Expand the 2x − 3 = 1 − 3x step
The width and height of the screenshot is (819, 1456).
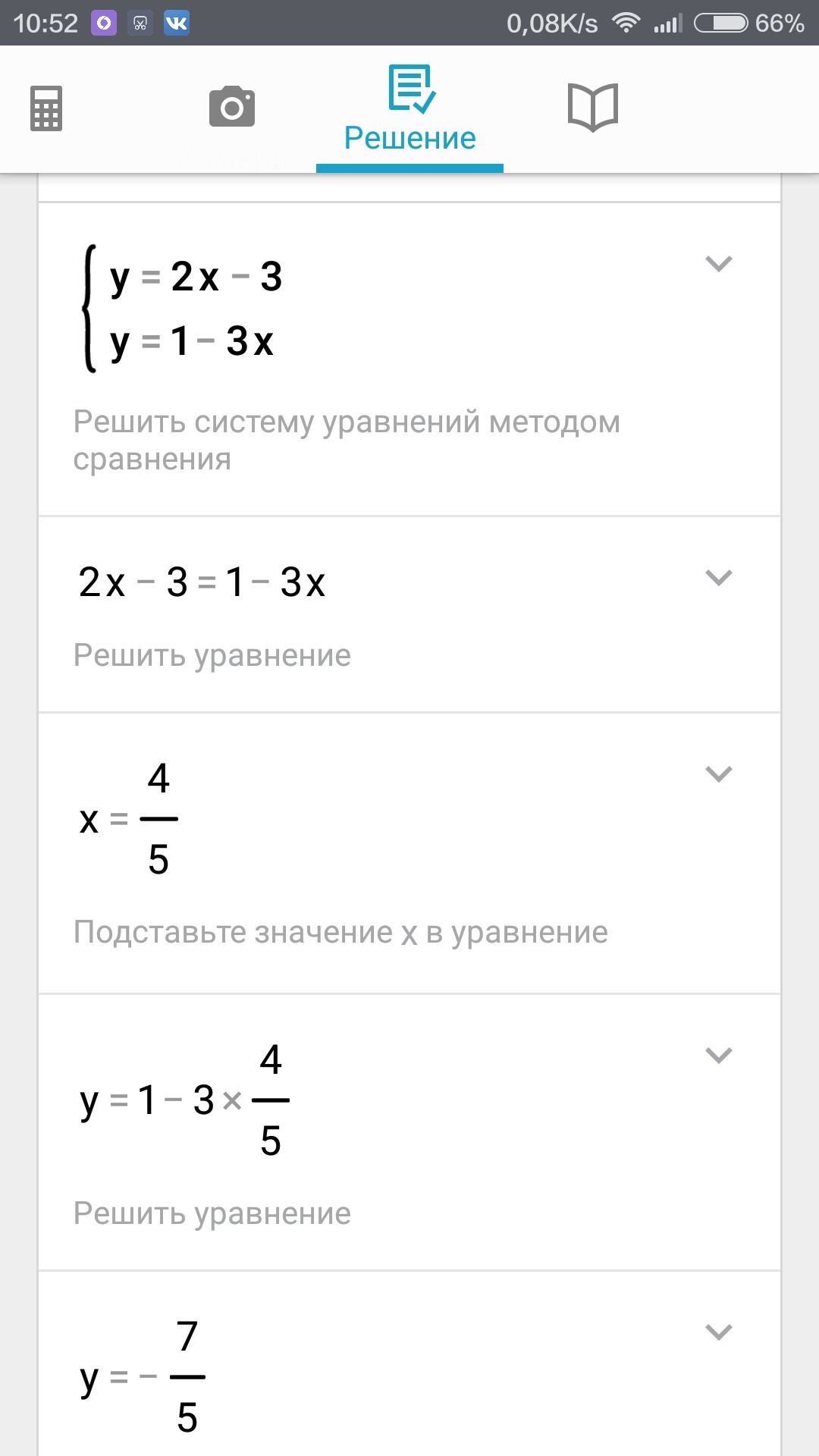[718, 578]
